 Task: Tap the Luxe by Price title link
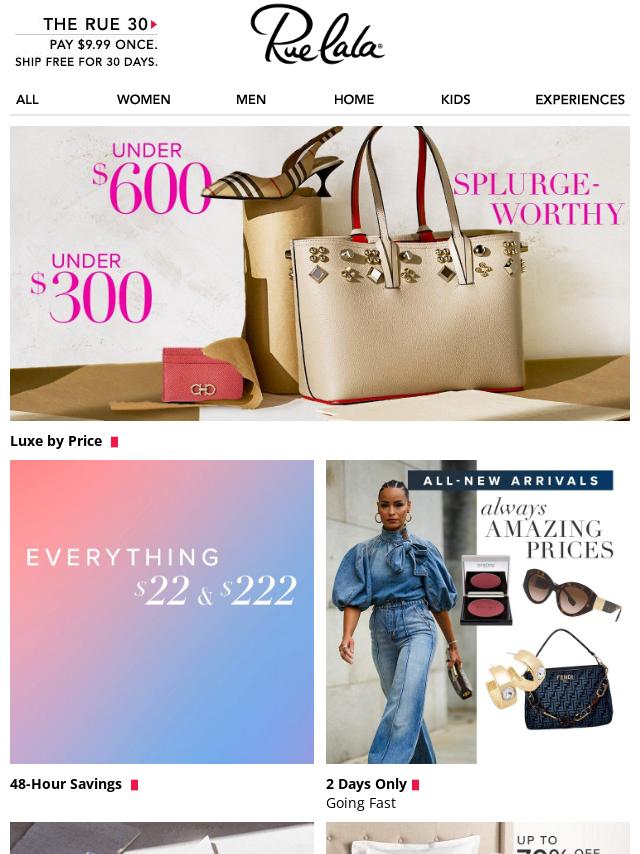pos(56,441)
